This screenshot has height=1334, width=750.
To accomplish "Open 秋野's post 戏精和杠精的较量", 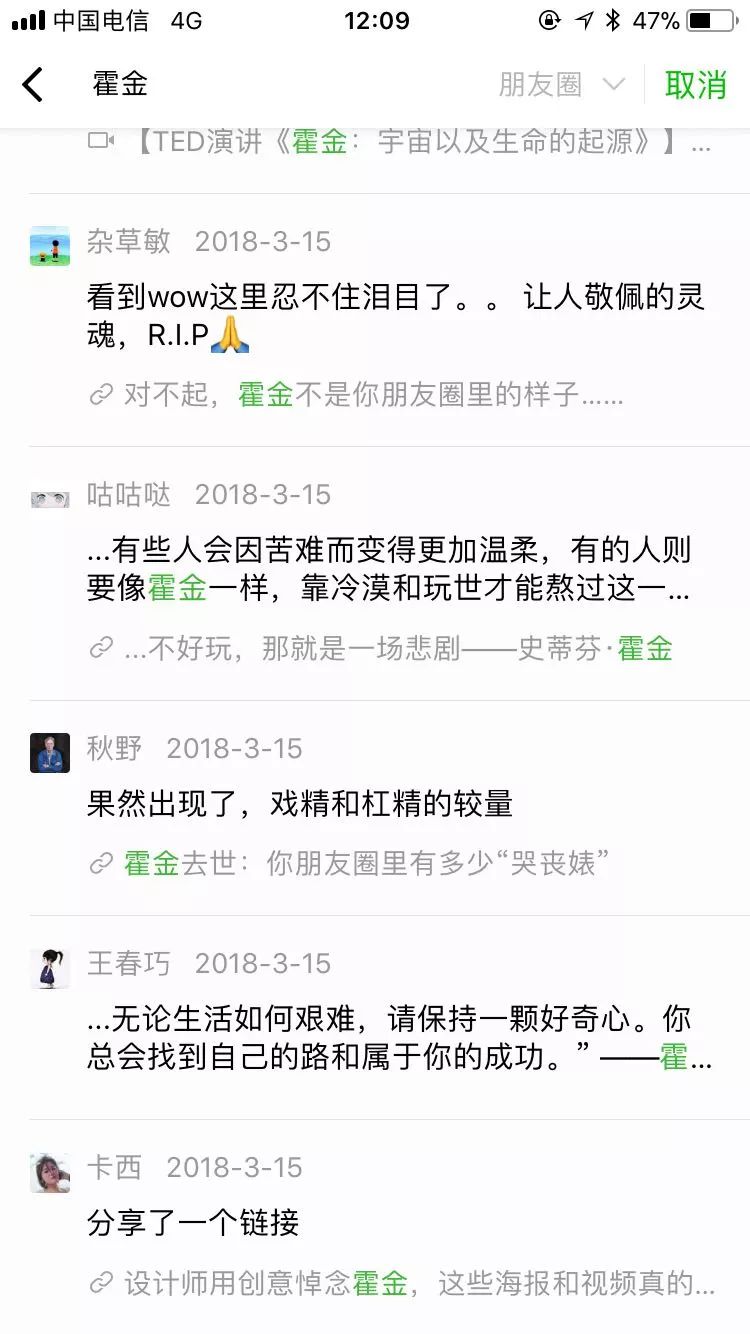I will [x=300, y=803].
